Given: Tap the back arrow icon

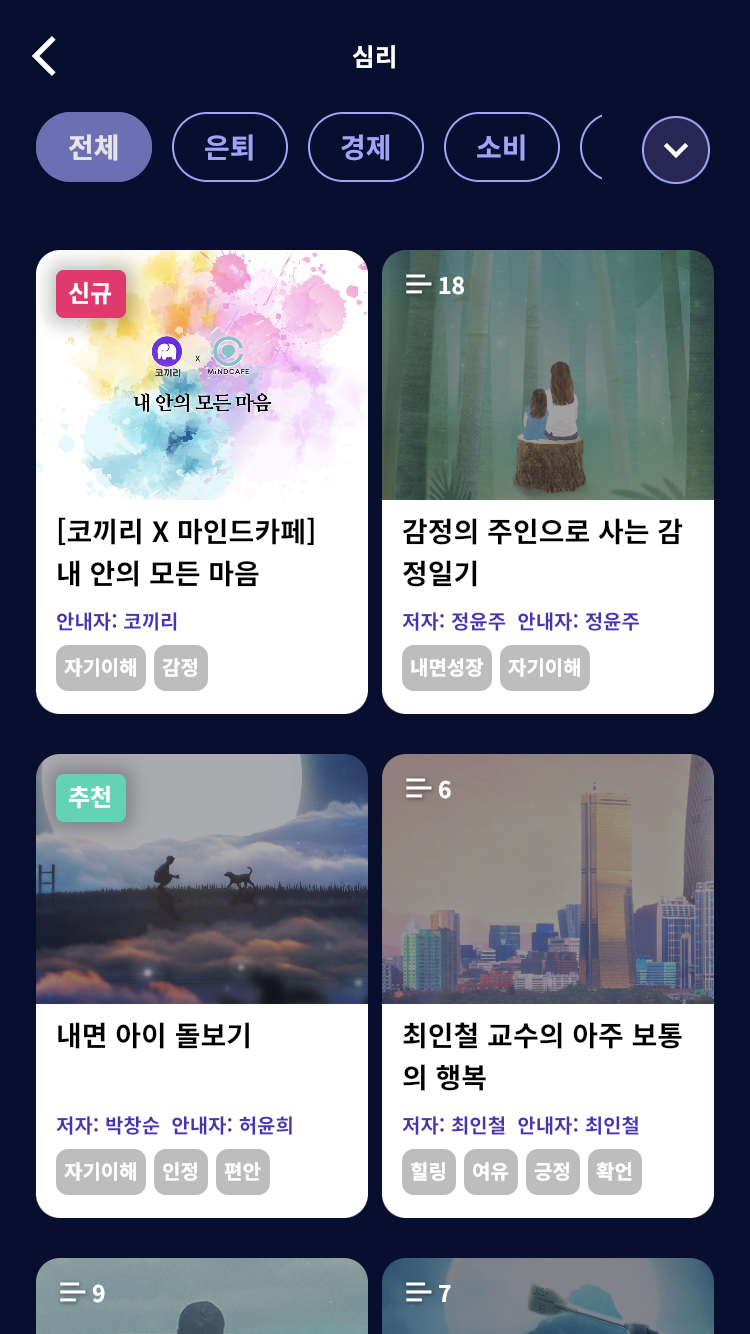Looking at the screenshot, I should click(x=43, y=56).
